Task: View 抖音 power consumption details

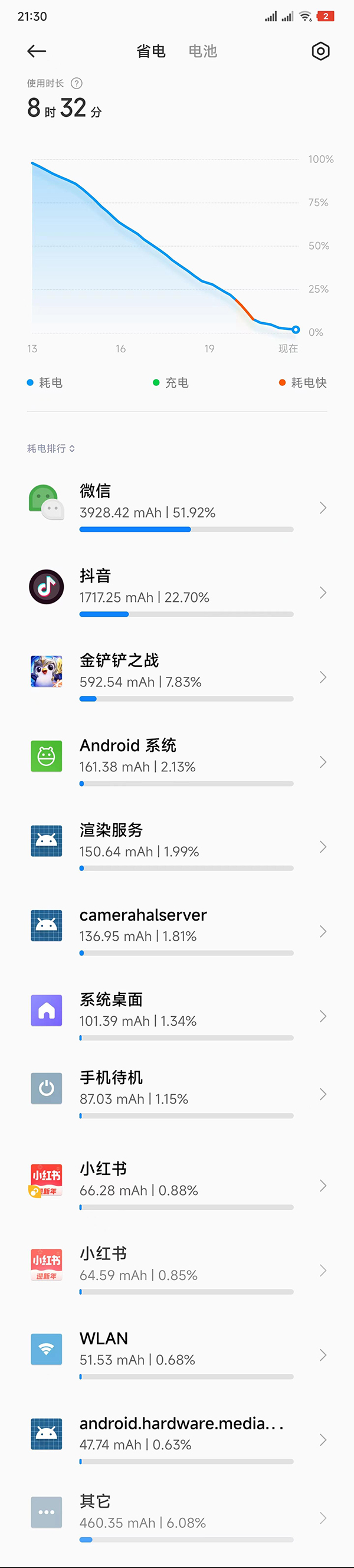Action: (176, 592)
